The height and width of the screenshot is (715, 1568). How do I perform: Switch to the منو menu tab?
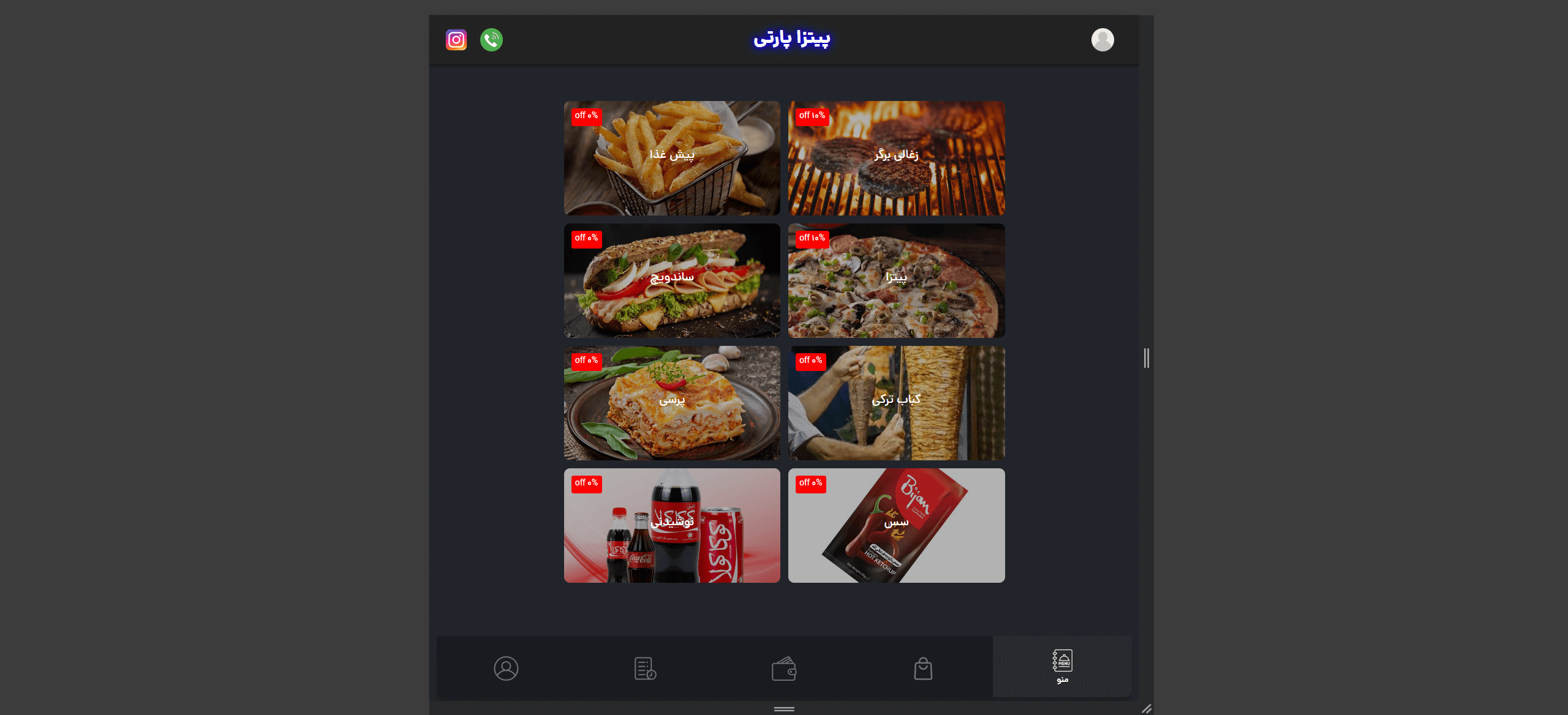(x=1062, y=666)
